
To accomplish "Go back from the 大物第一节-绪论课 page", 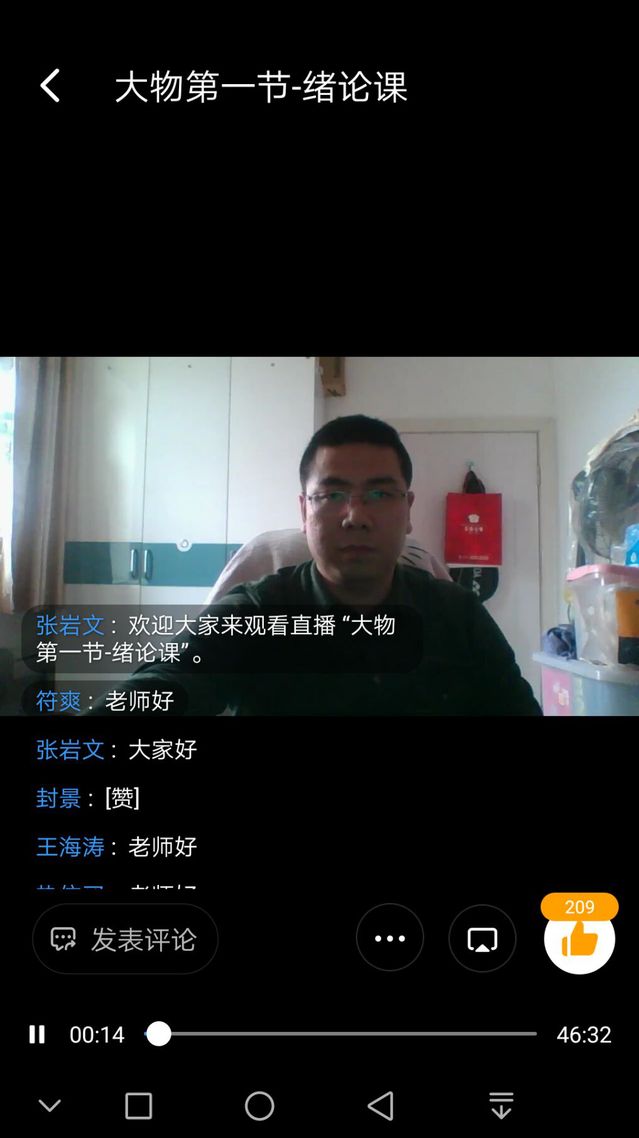I will [50, 86].
